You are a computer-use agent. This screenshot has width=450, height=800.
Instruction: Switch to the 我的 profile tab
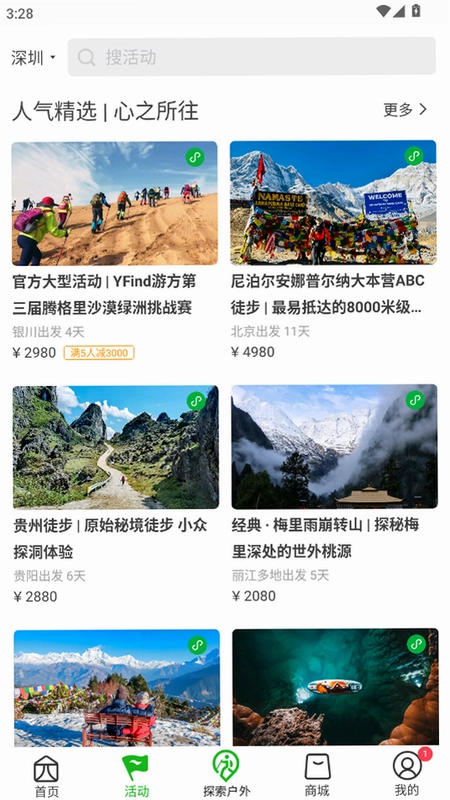click(x=407, y=774)
